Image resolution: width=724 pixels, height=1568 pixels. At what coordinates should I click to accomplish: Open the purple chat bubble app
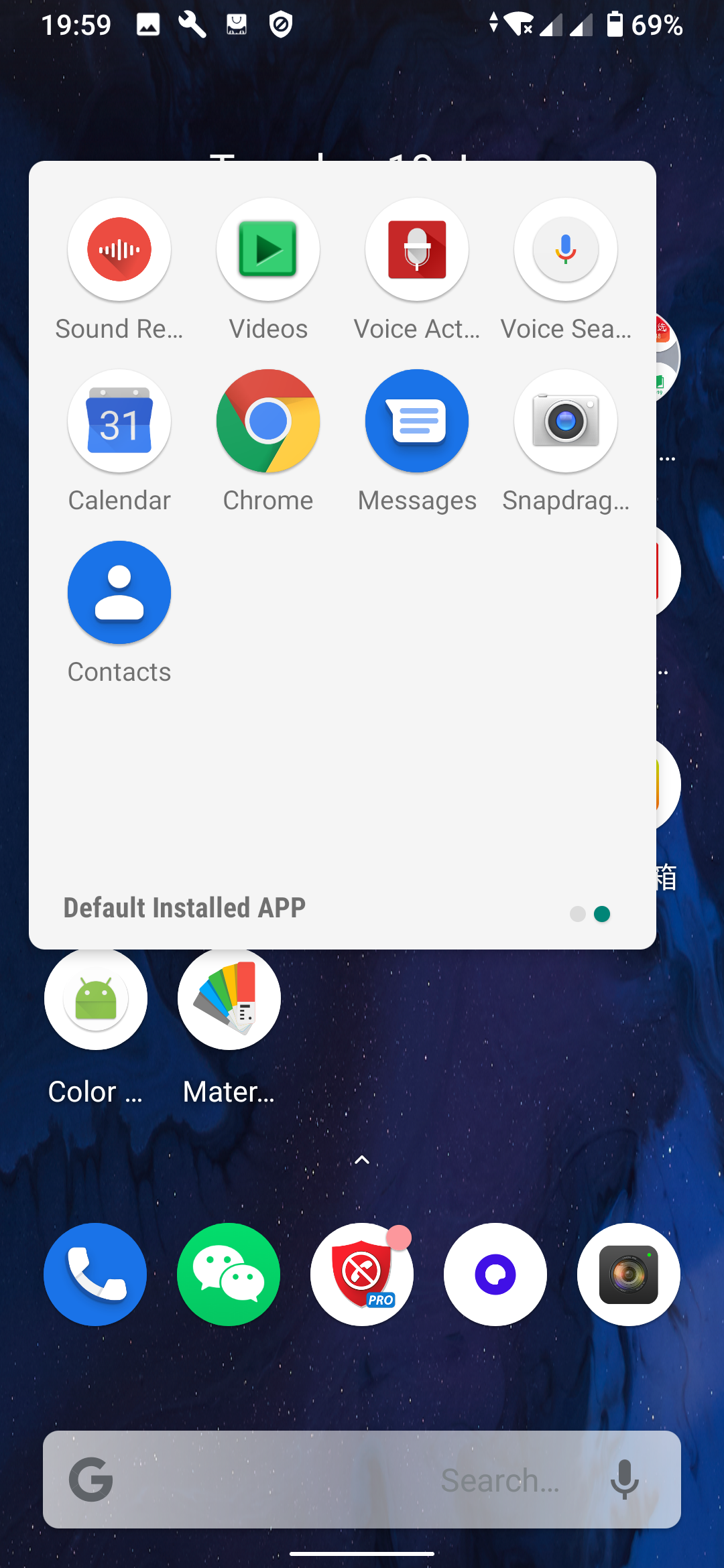(x=495, y=1275)
